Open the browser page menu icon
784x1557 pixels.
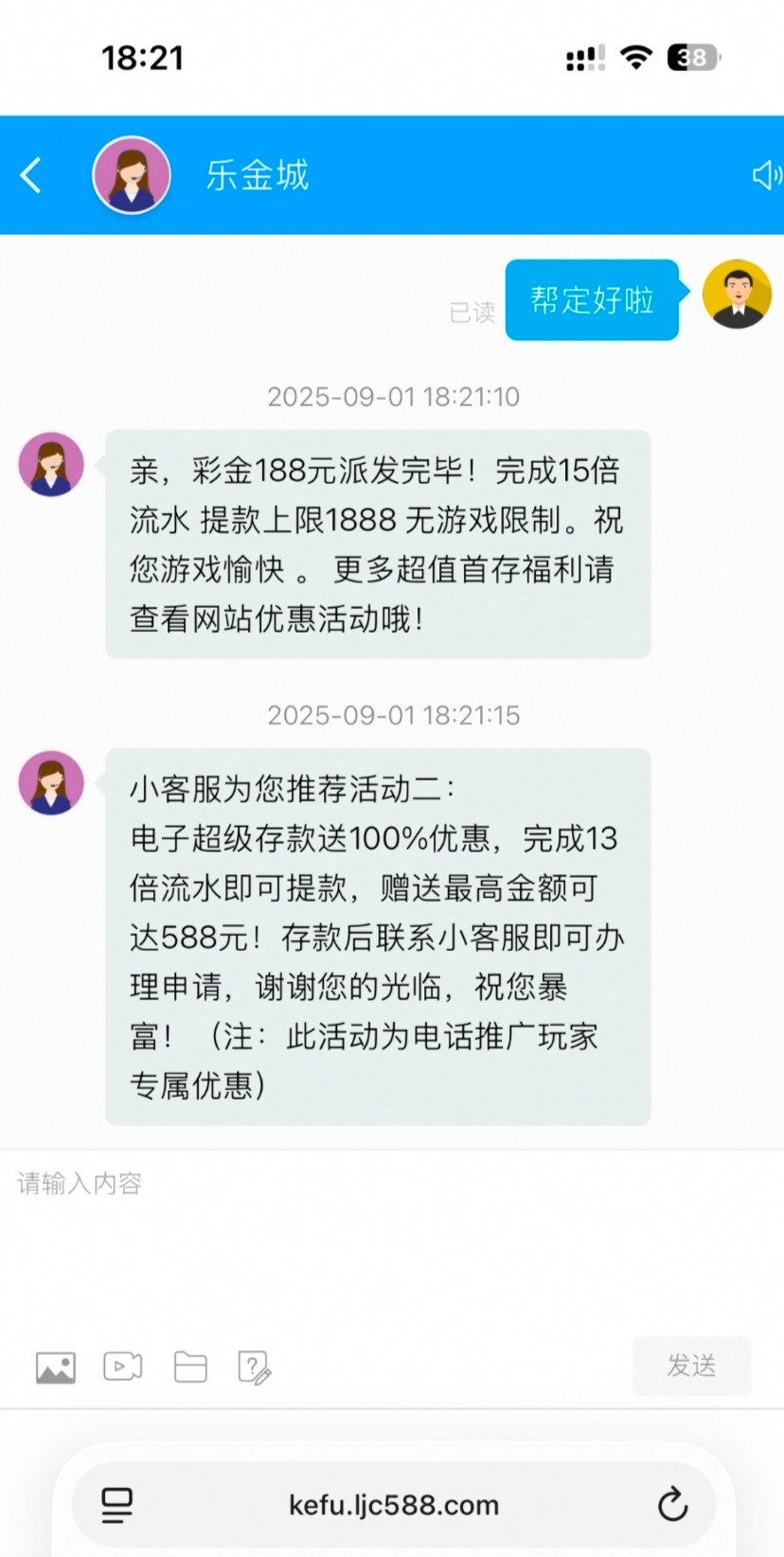[117, 1504]
